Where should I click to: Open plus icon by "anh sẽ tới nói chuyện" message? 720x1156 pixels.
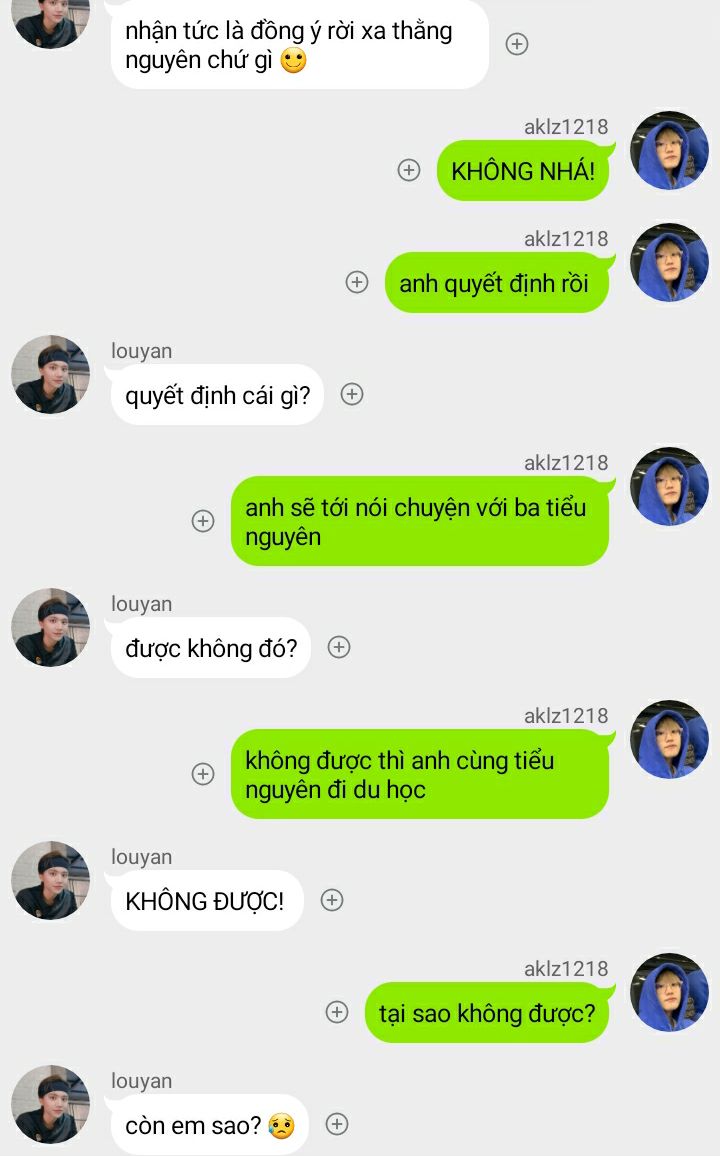tap(203, 520)
